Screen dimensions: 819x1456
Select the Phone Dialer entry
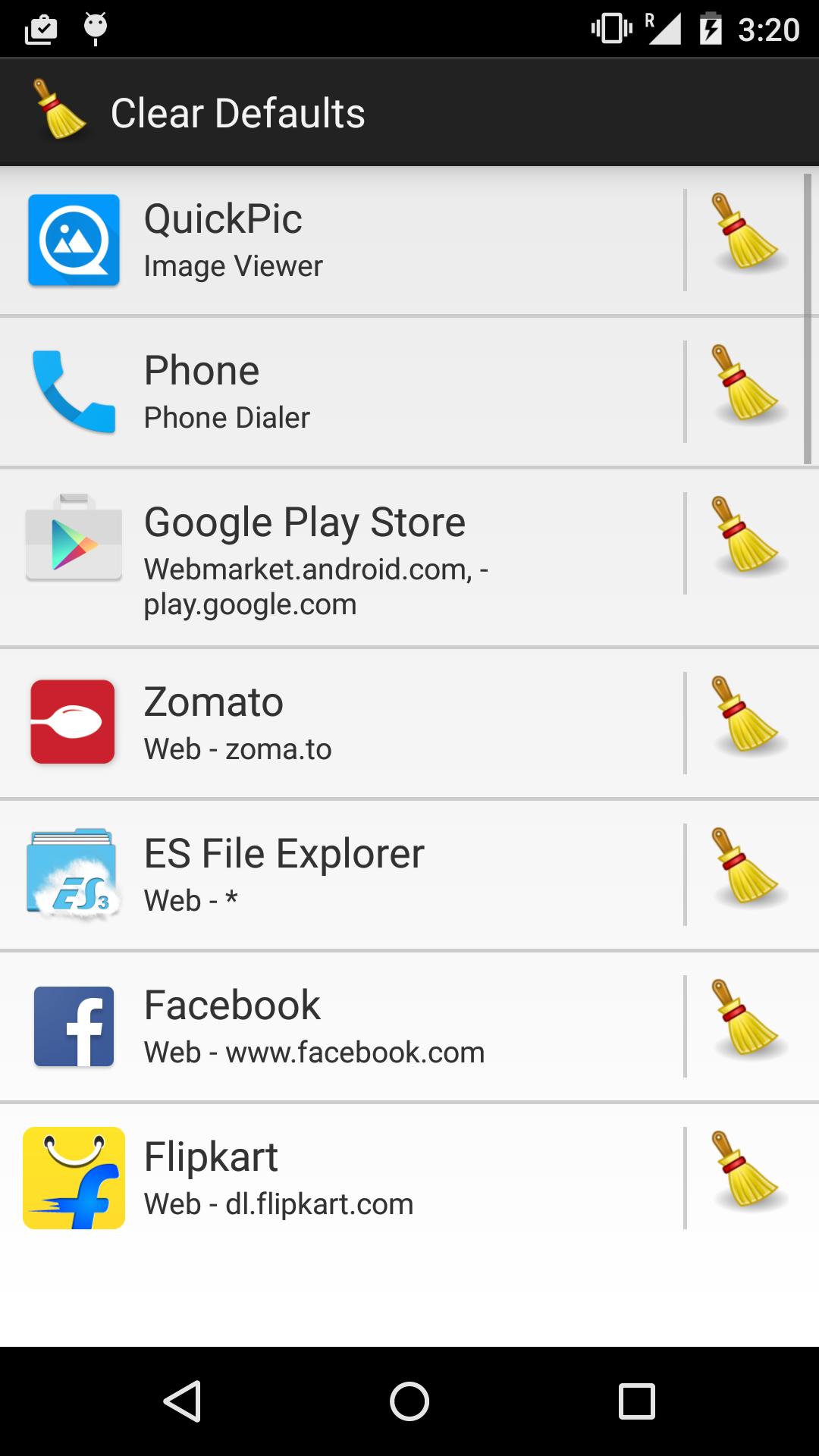tap(341, 391)
